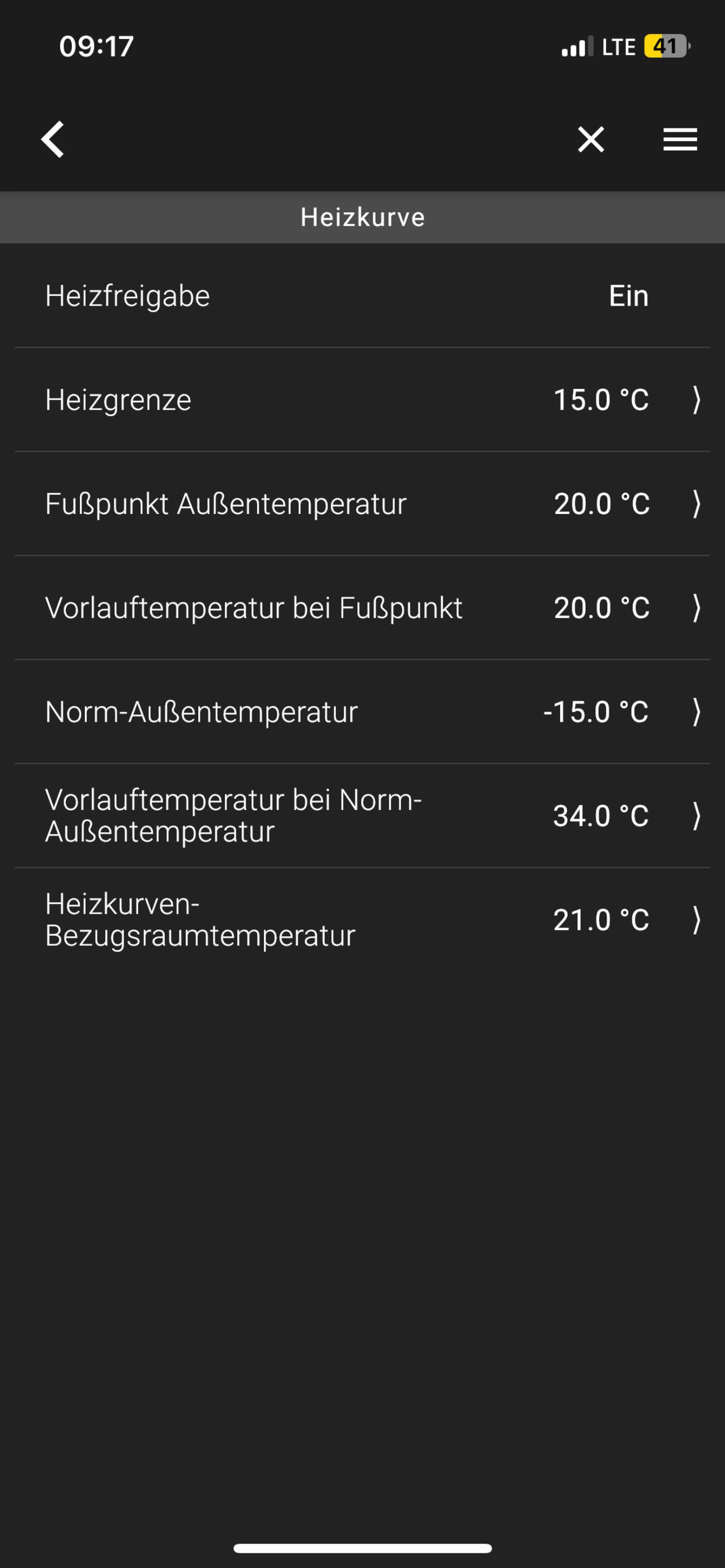The width and height of the screenshot is (725, 1568).
Task: Edit Fußpunkt Außentemperatur value
Action: tap(362, 504)
